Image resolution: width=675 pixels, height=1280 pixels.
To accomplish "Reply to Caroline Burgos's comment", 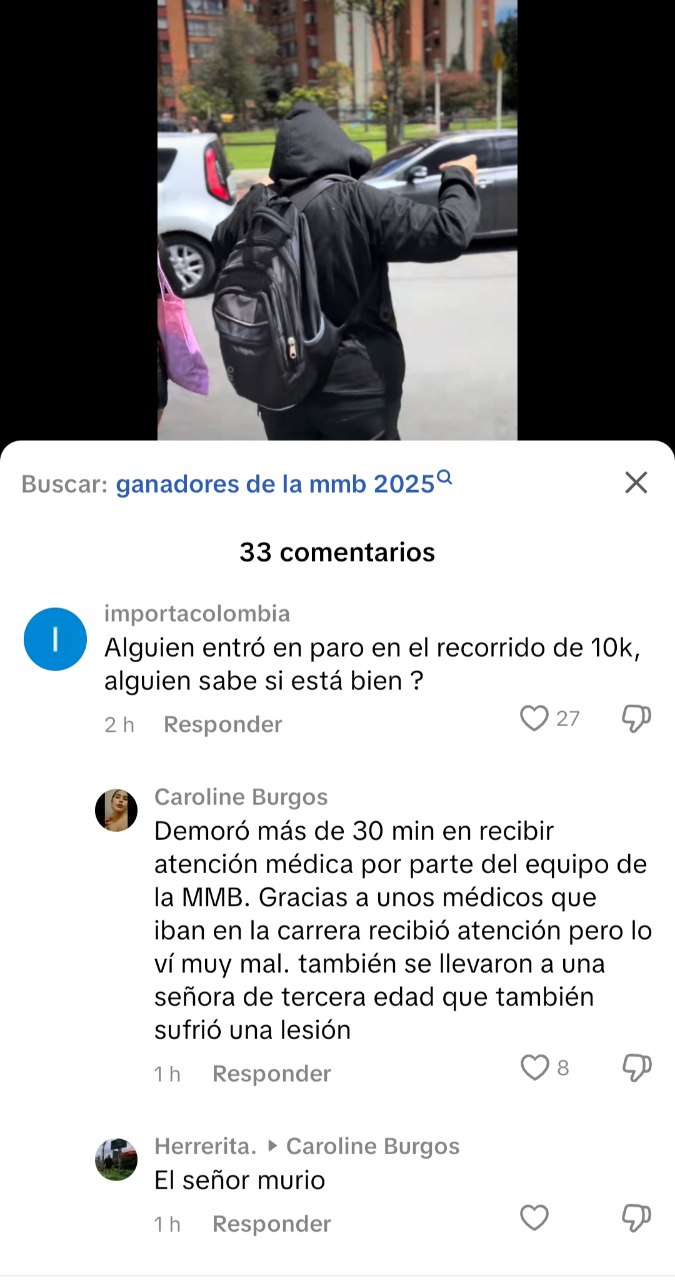I will point(271,1074).
